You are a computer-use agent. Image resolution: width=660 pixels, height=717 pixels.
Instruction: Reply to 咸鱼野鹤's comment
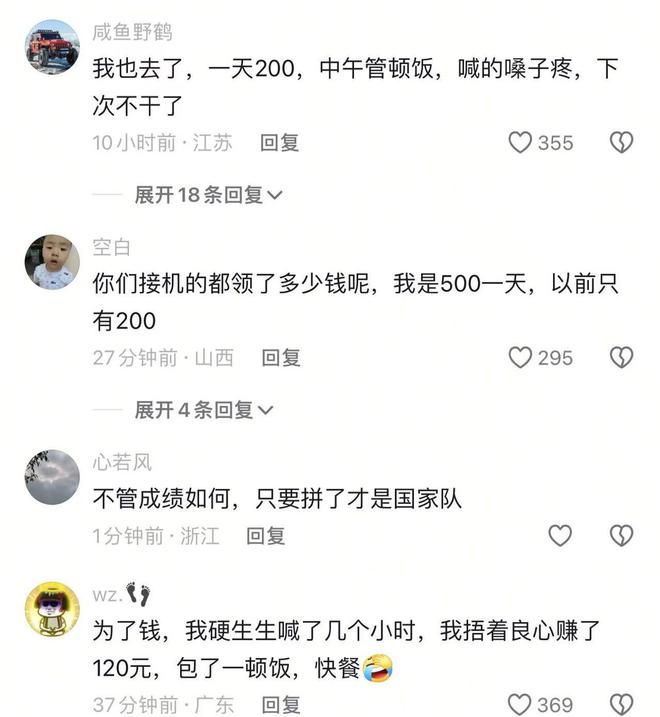click(x=280, y=143)
